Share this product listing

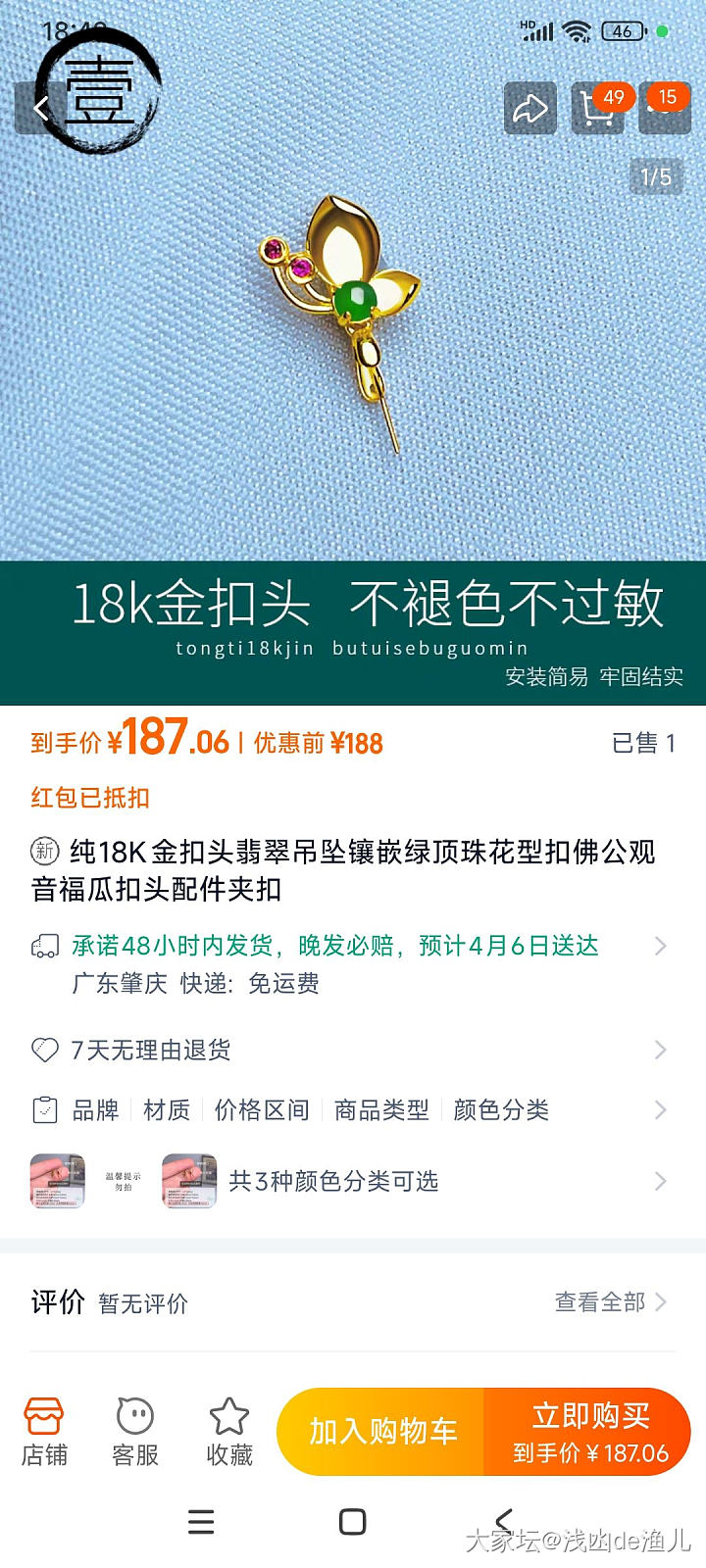pyautogui.click(x=529, y=108)
